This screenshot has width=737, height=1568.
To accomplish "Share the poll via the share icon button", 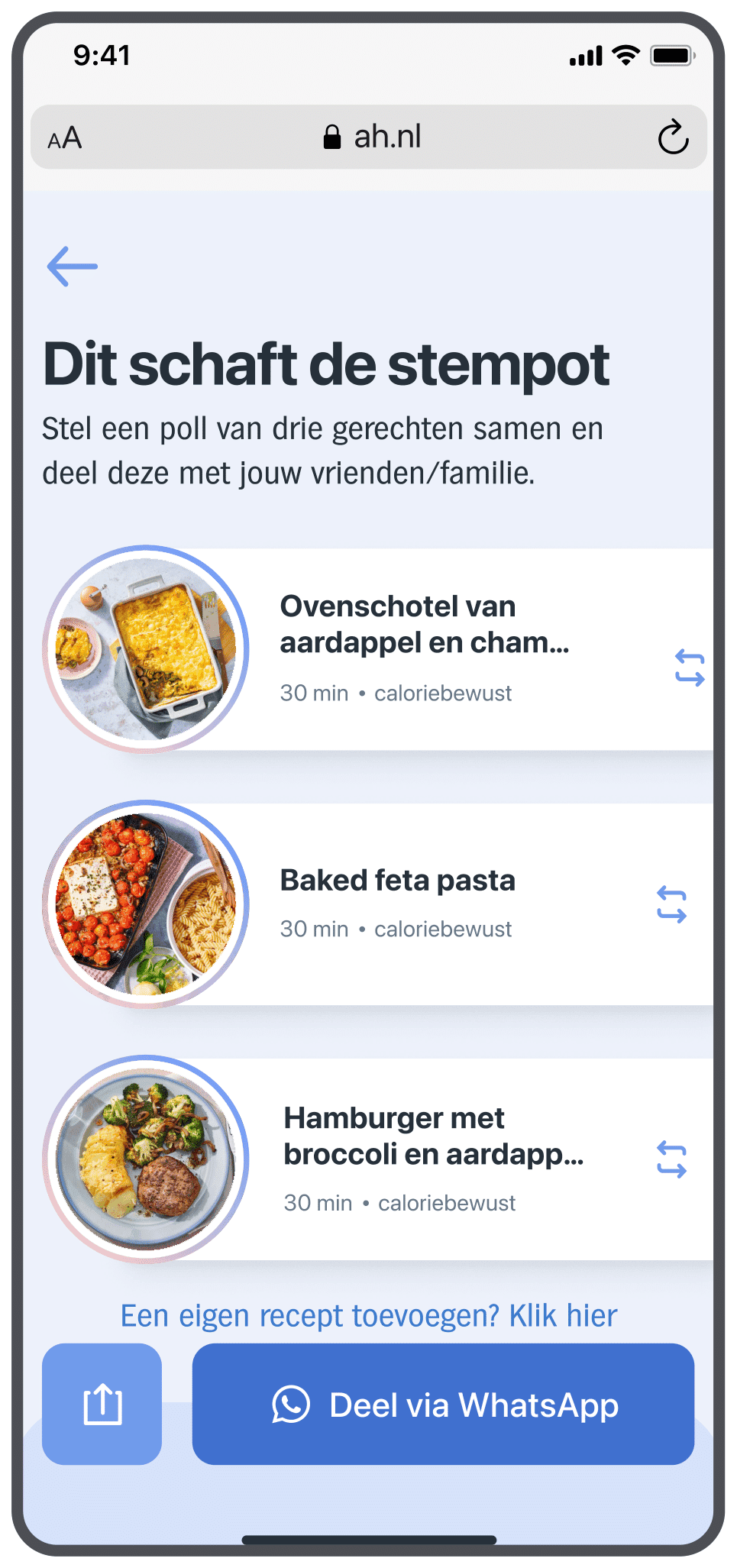I will [102, 1404].
